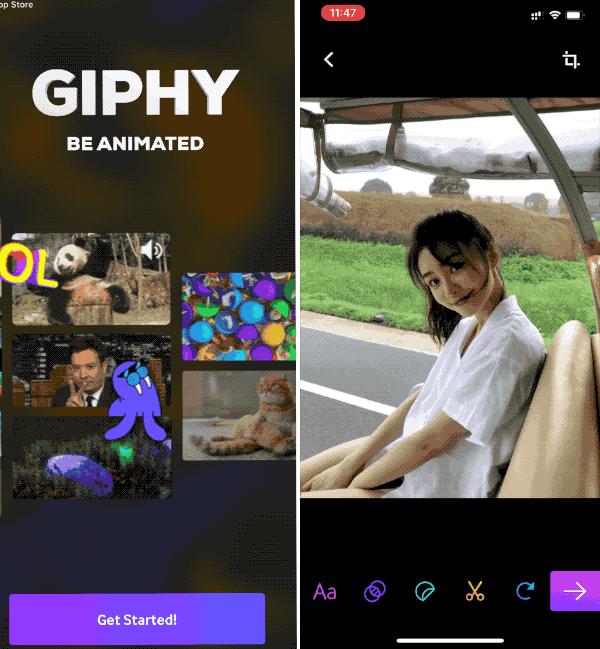
Task: Tap the Get Started! button
Action: (137, 619)
